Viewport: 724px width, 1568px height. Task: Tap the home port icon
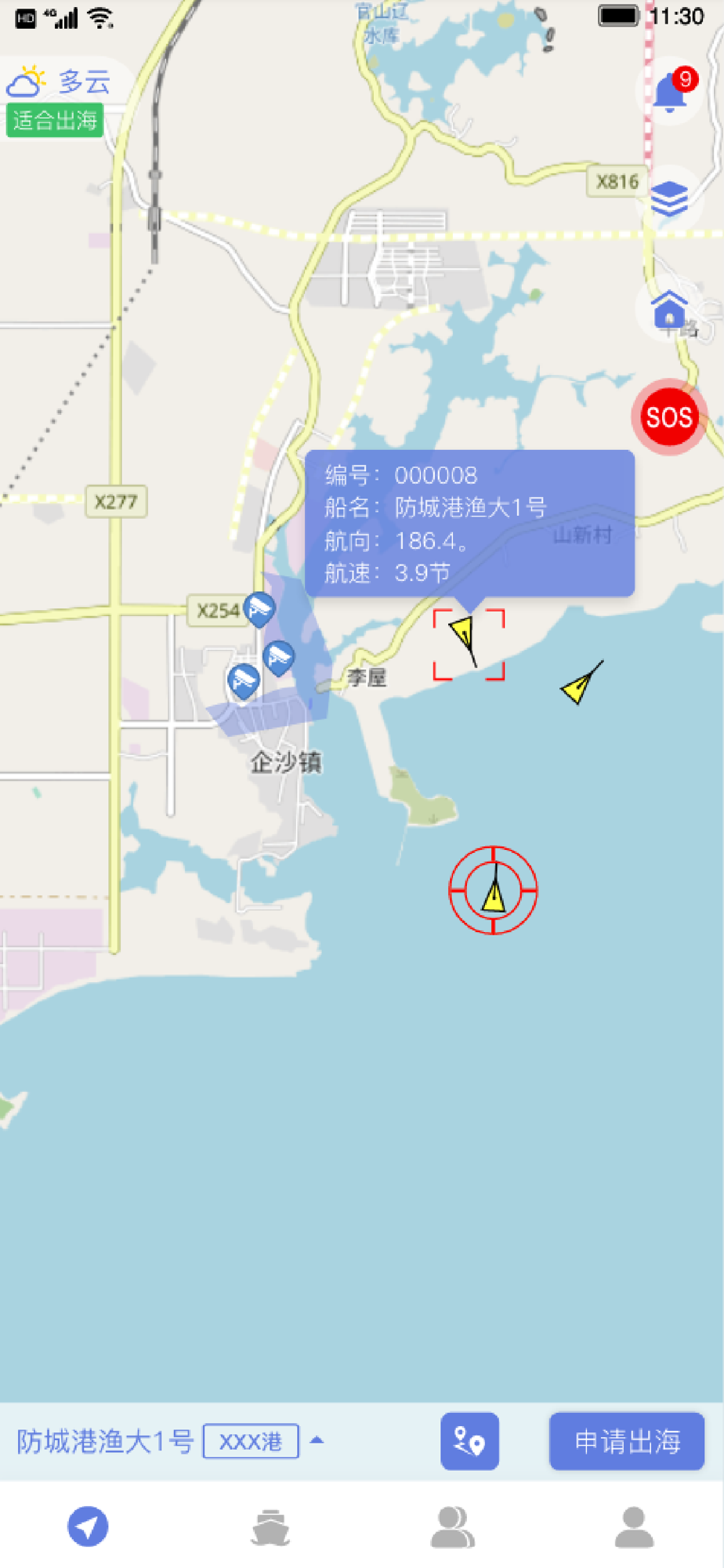click(x=669, y=310)
